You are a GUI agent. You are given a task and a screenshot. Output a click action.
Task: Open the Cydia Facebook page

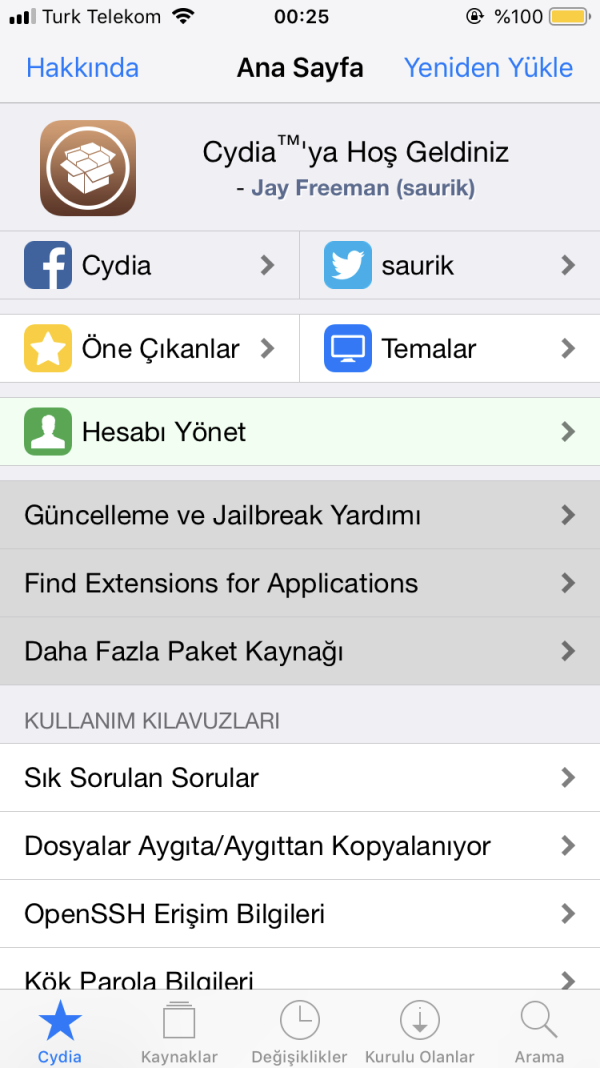[x=150, y=265]
